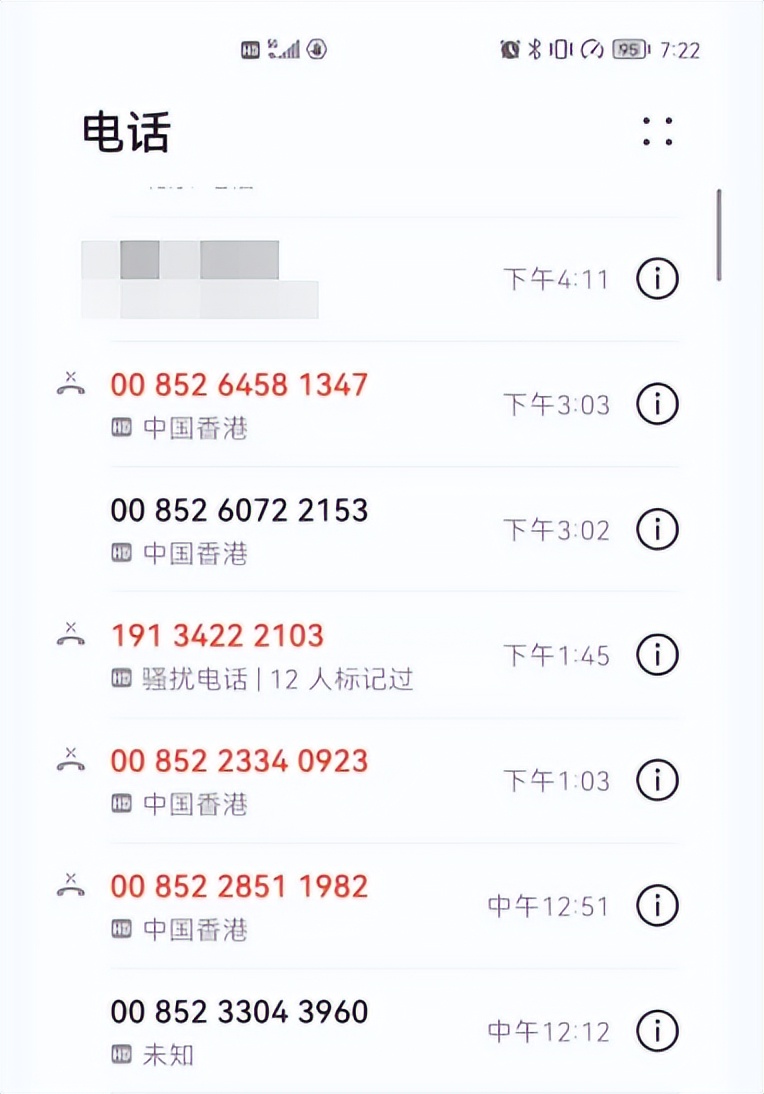764x1094 pixels.
Task: Tap the vibrate mode status icon
Action: pyautogui.click(x=559, y=47)
